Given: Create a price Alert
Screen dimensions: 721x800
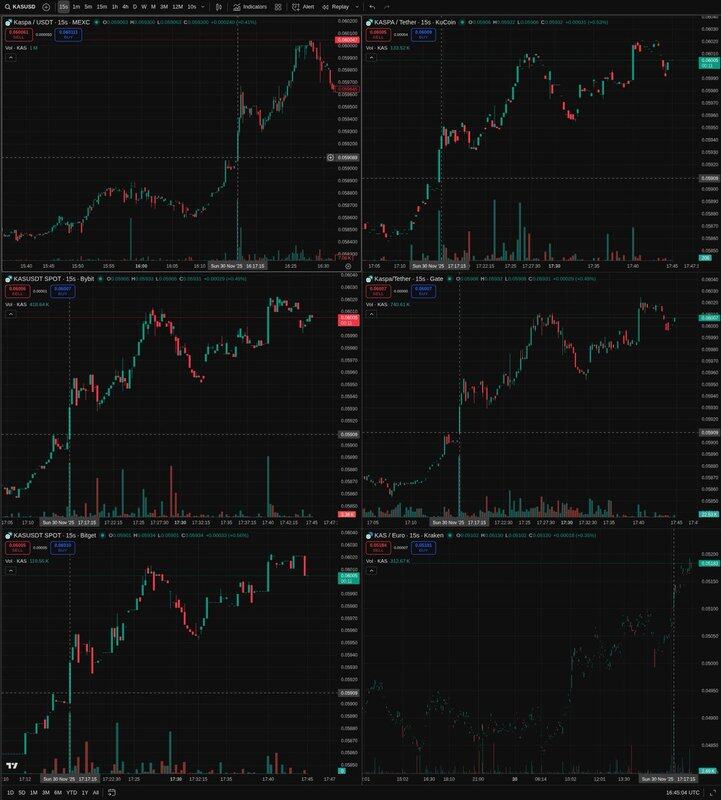Looking at the screenshot, I should (304, 6).
